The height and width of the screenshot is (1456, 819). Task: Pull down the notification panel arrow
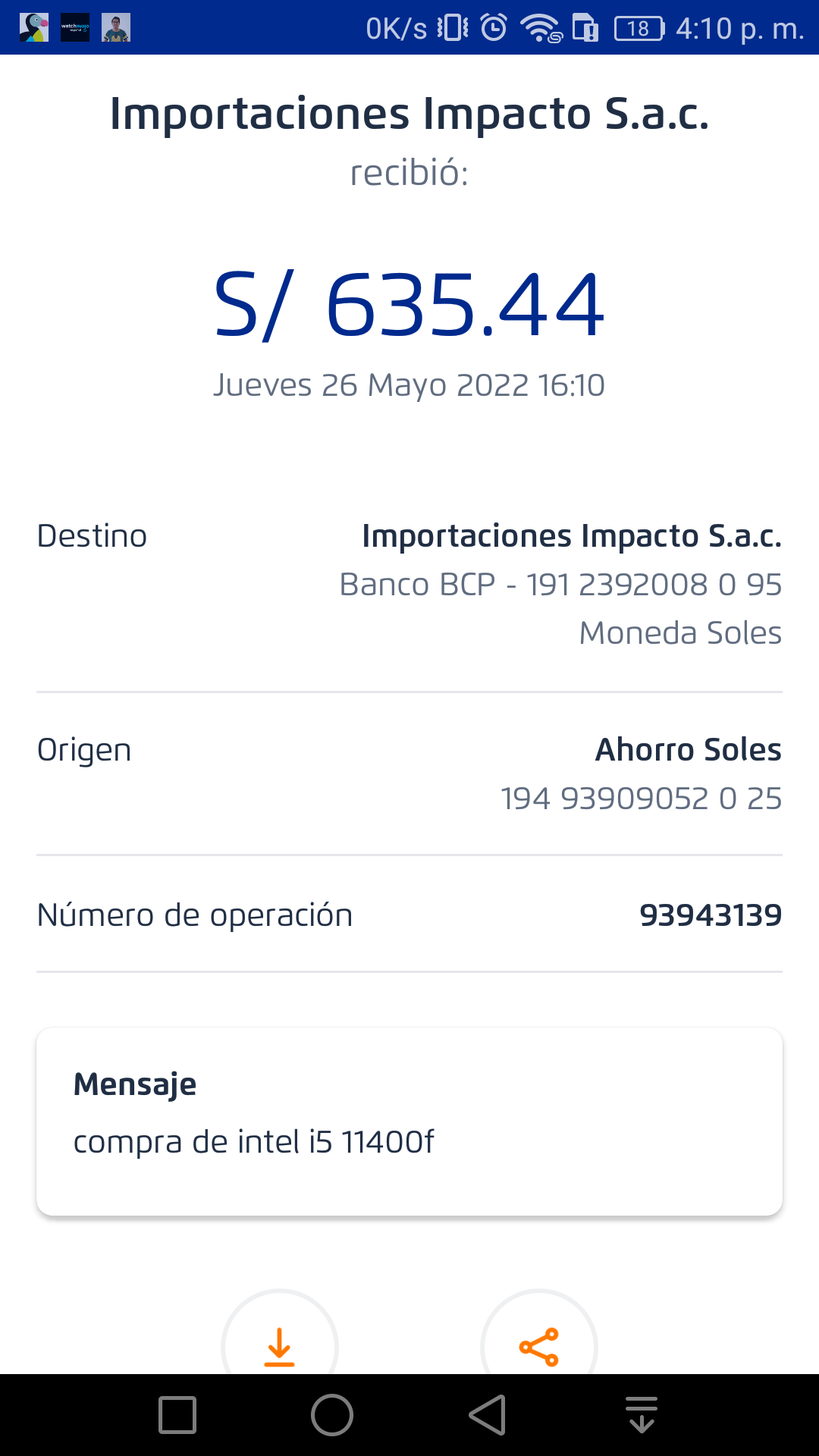coord(642,1415)
